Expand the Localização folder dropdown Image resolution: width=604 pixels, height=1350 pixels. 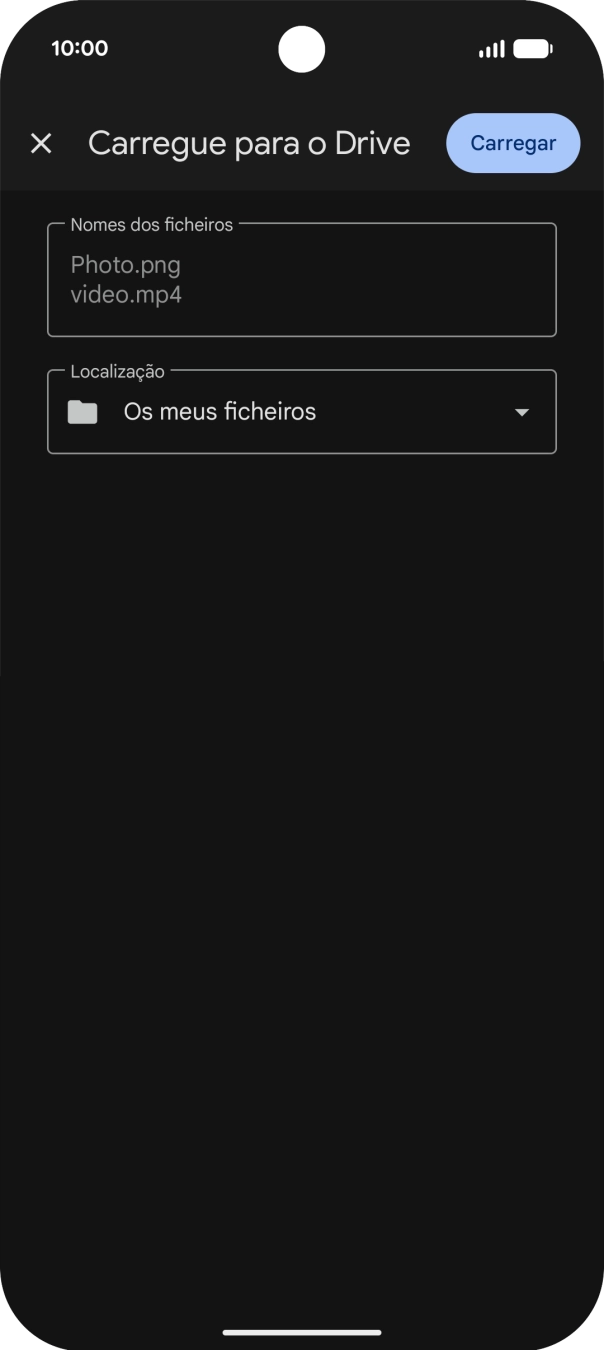(x=520, y=412)
